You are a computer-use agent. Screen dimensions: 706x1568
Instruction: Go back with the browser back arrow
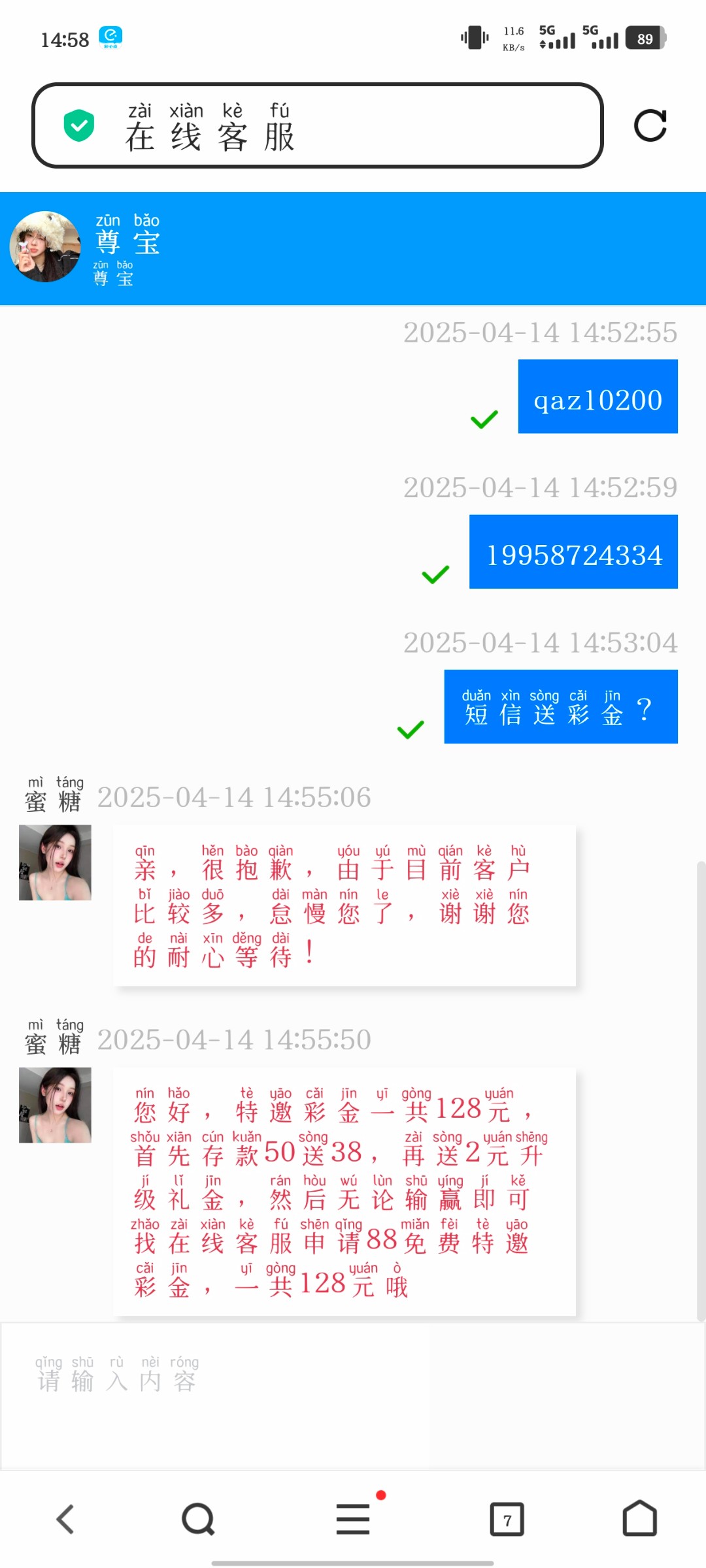(x=65, y=1519)
